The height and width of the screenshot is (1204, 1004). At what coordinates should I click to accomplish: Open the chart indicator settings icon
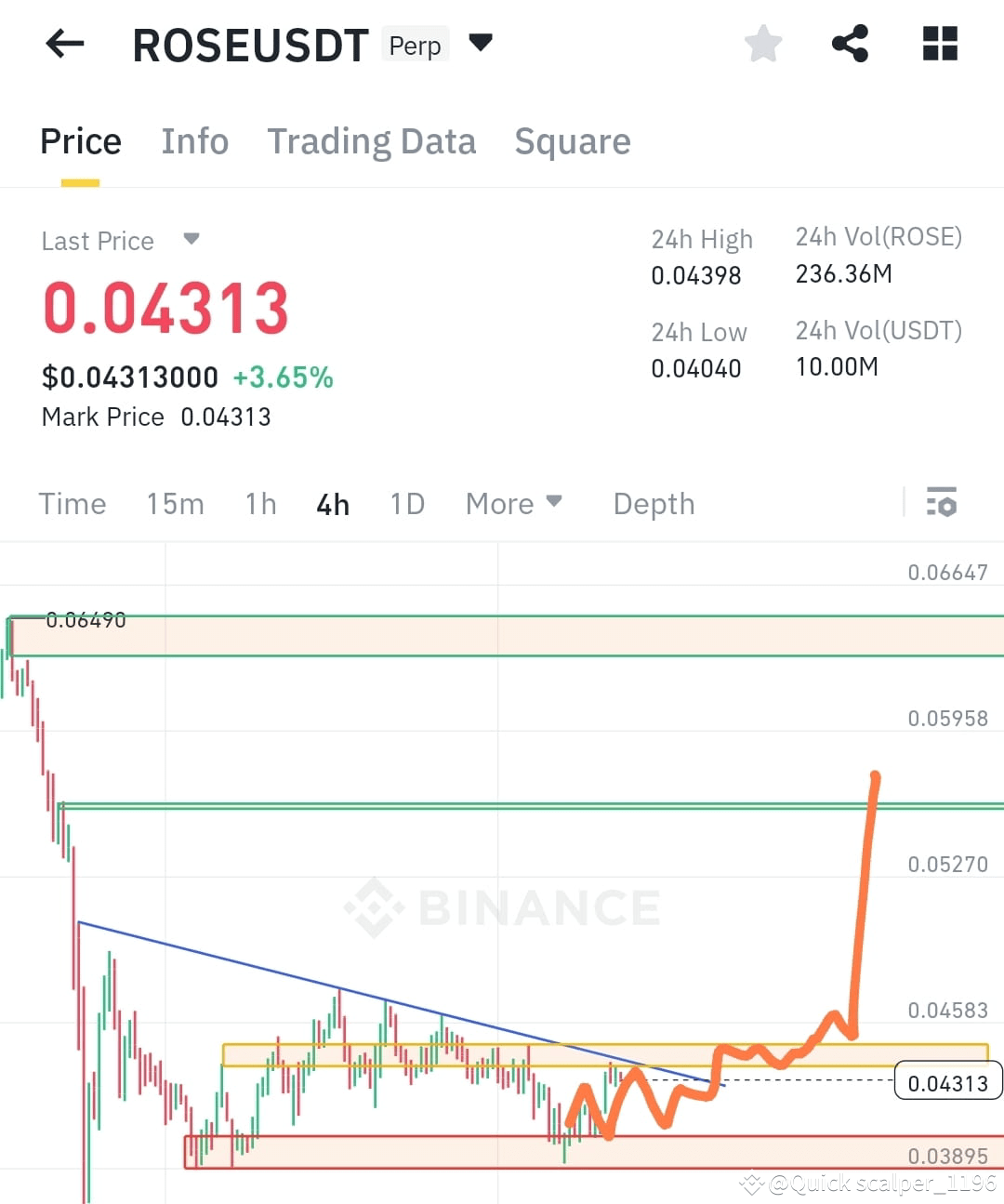(x=943, y=503)
